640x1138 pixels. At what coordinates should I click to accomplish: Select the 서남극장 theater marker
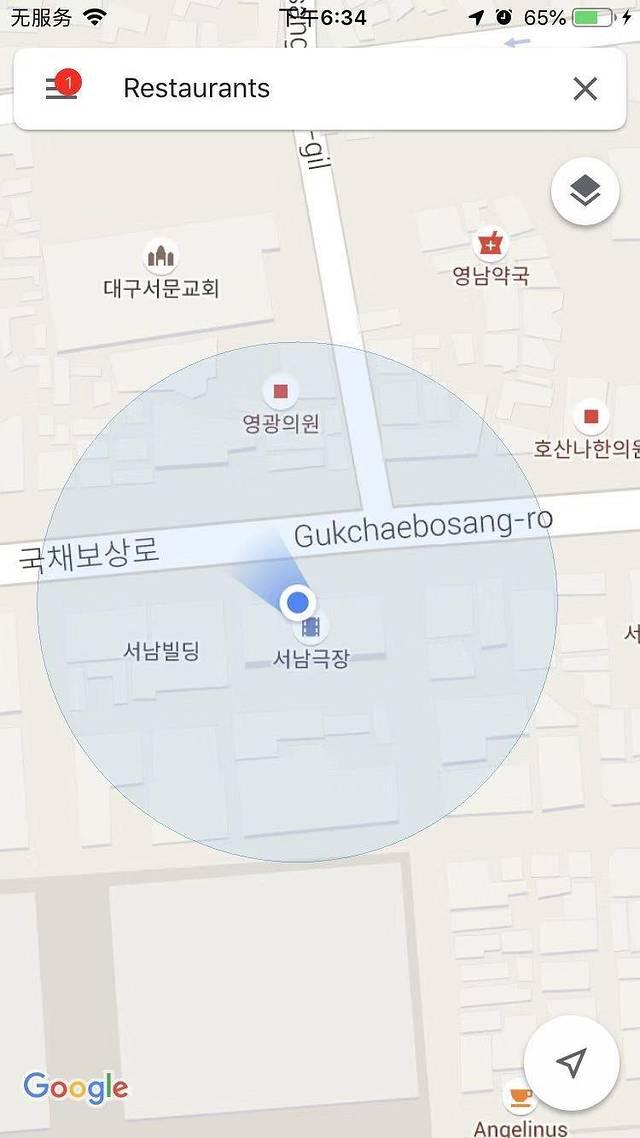pos(312,628)
